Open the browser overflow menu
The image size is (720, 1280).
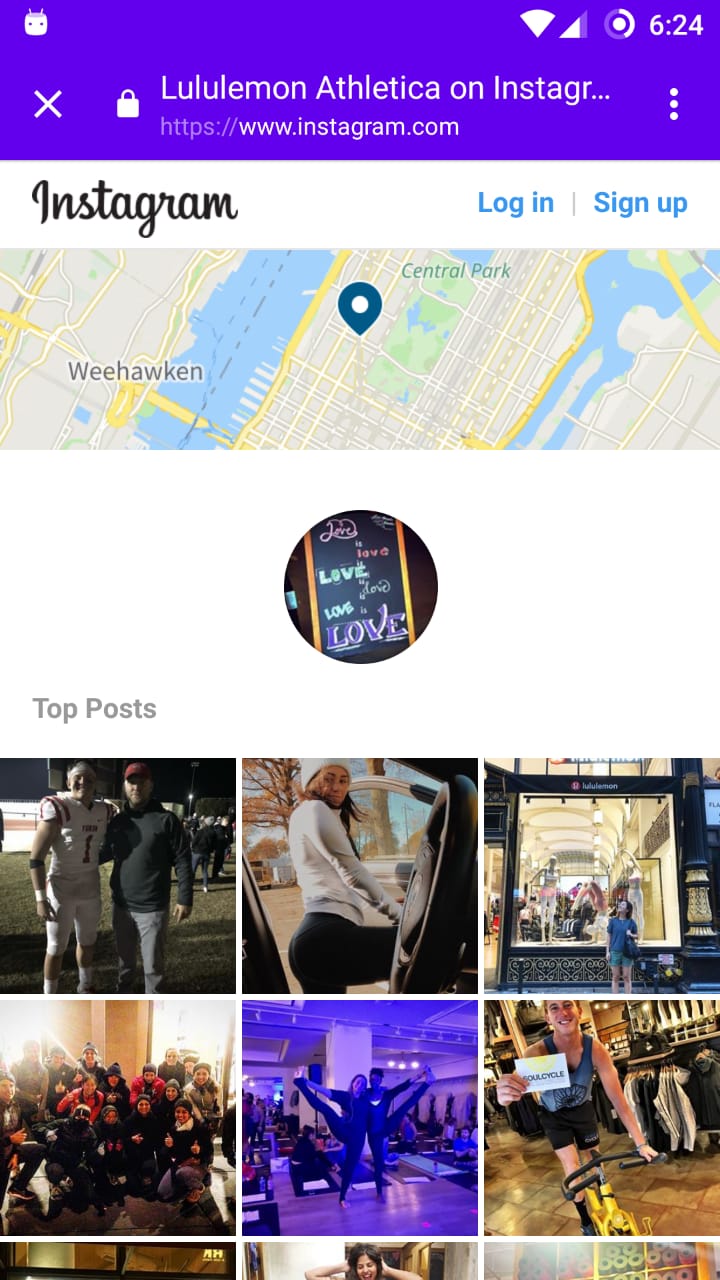[x=674, y=104]
